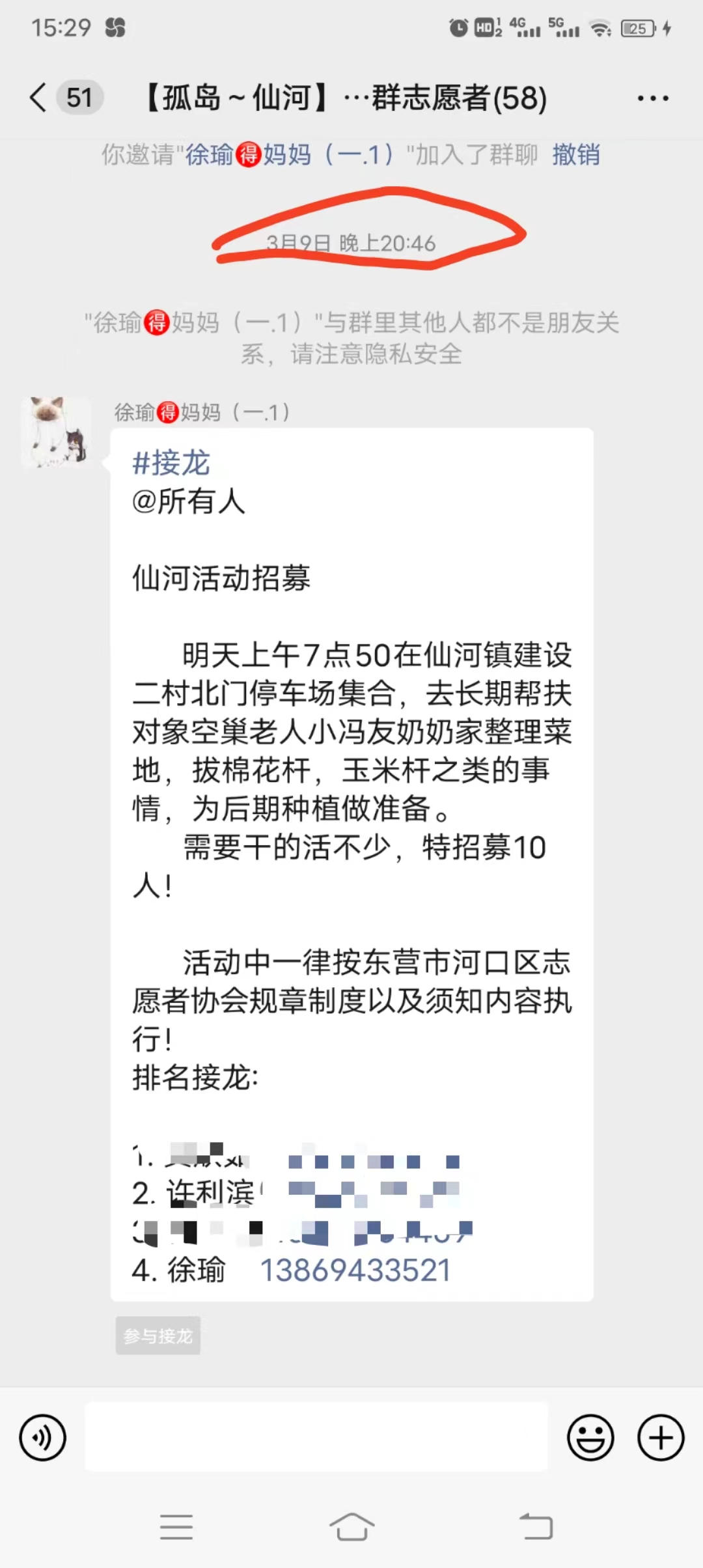Tap 撤销 to revoke the invitation
Image resolution: width=703 pixels, height=1568 pixels.
pyautogui.click(x=575, y=155)
